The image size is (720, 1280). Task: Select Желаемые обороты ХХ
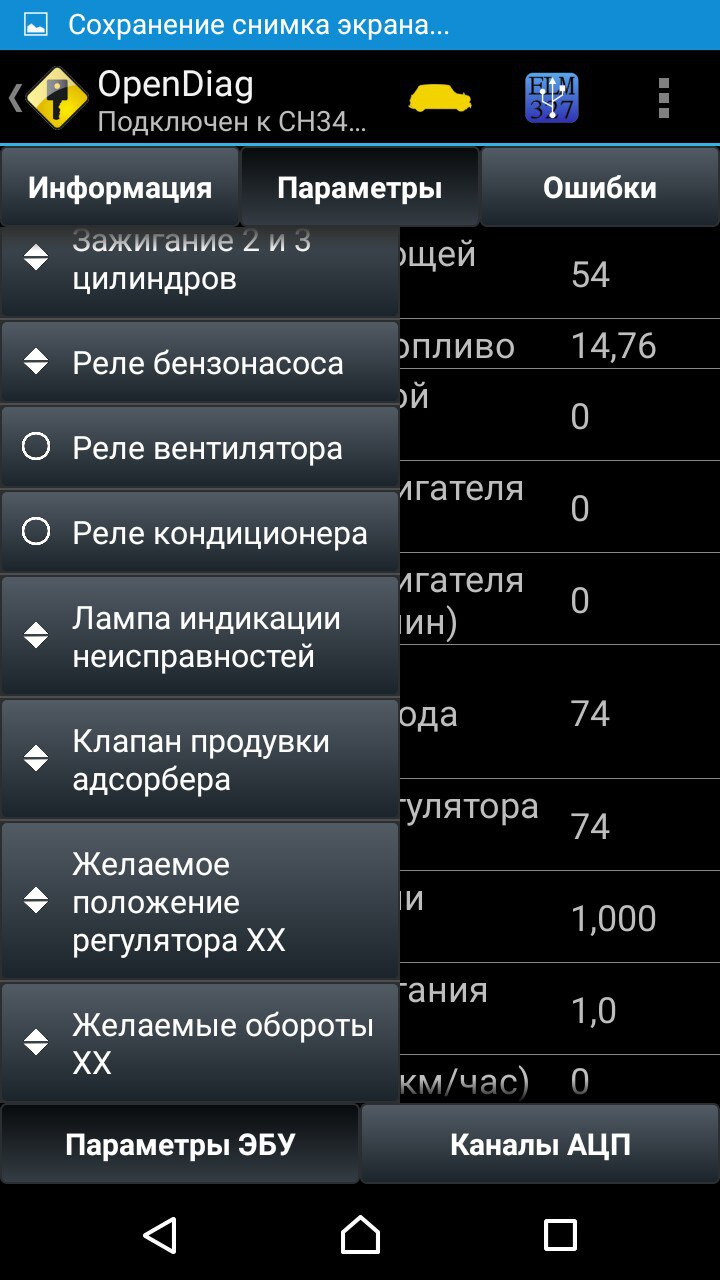200,1043
